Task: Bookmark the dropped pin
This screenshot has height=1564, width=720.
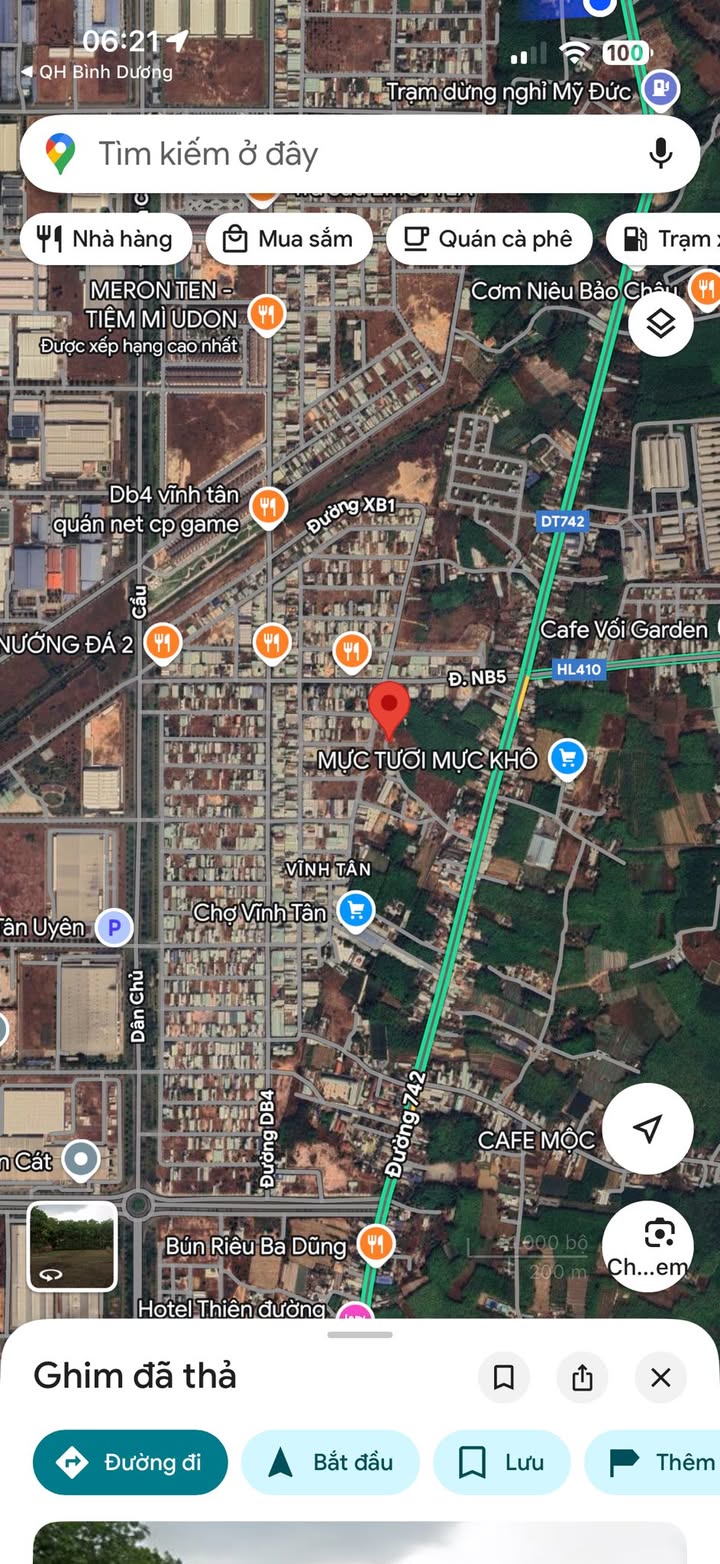Action: click(x=504, y=1378)
